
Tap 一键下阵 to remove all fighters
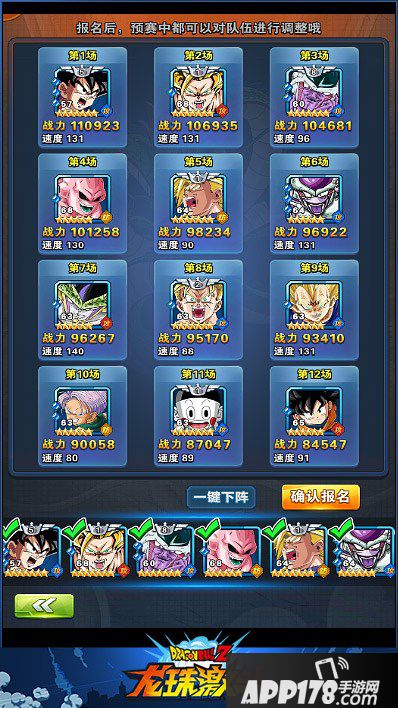coord(221,498)
